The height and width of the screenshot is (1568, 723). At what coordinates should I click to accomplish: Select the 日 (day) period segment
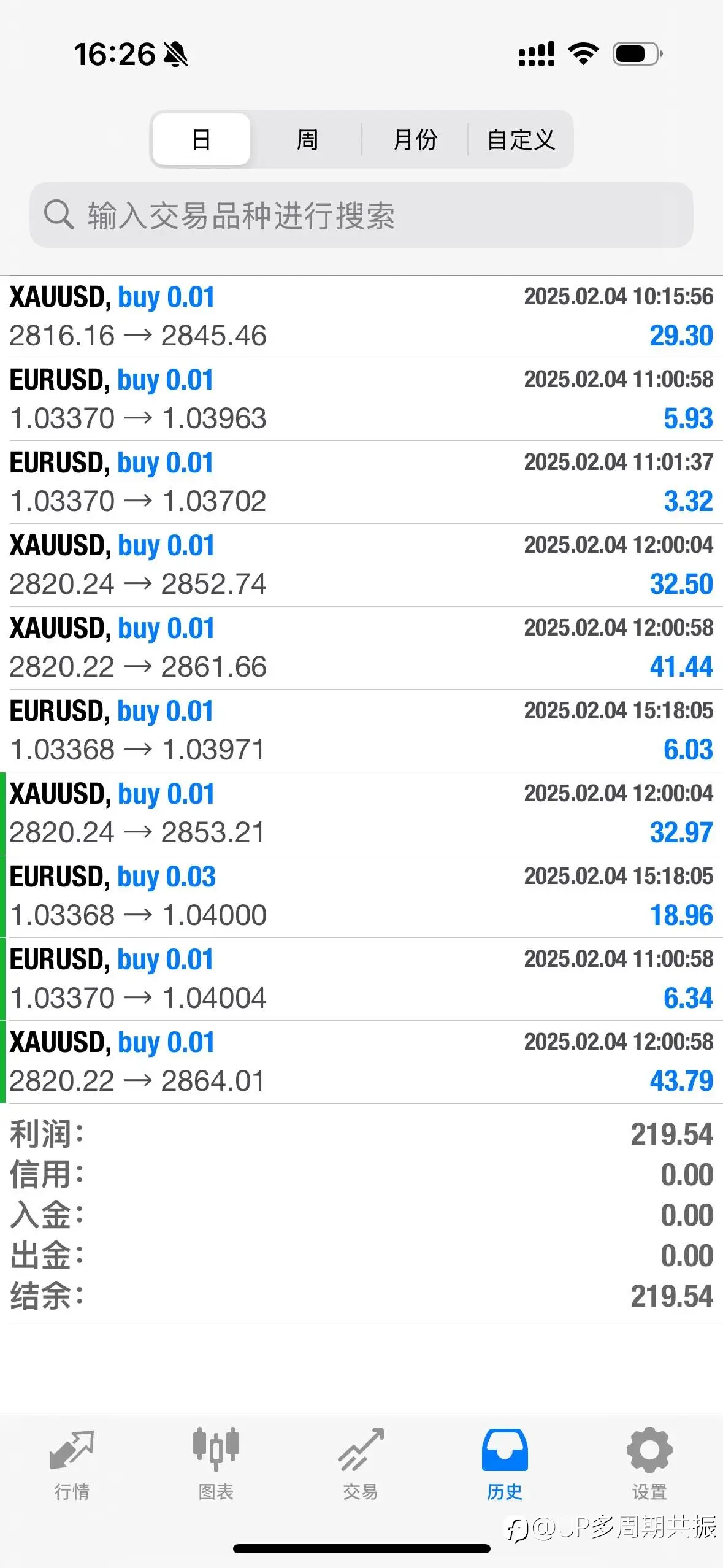coord(201,139)
